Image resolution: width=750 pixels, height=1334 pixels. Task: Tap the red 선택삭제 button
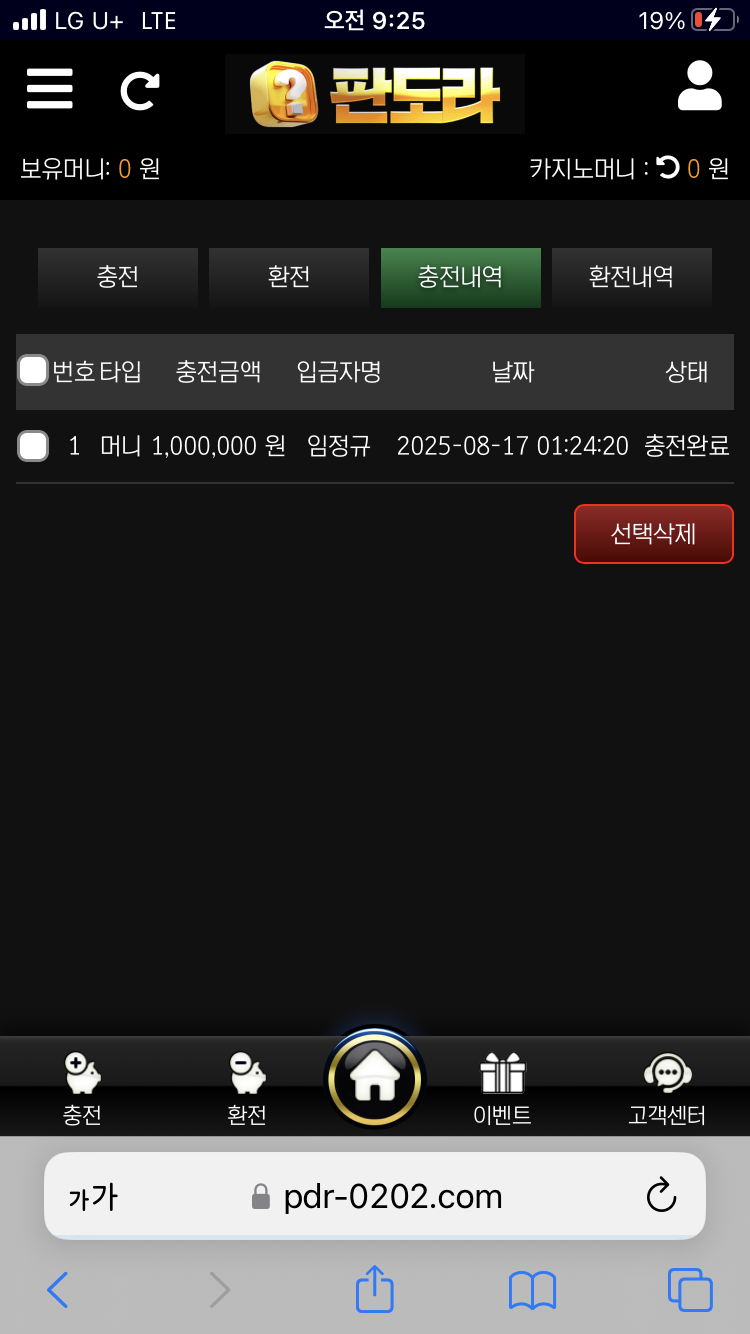[653, 534]
